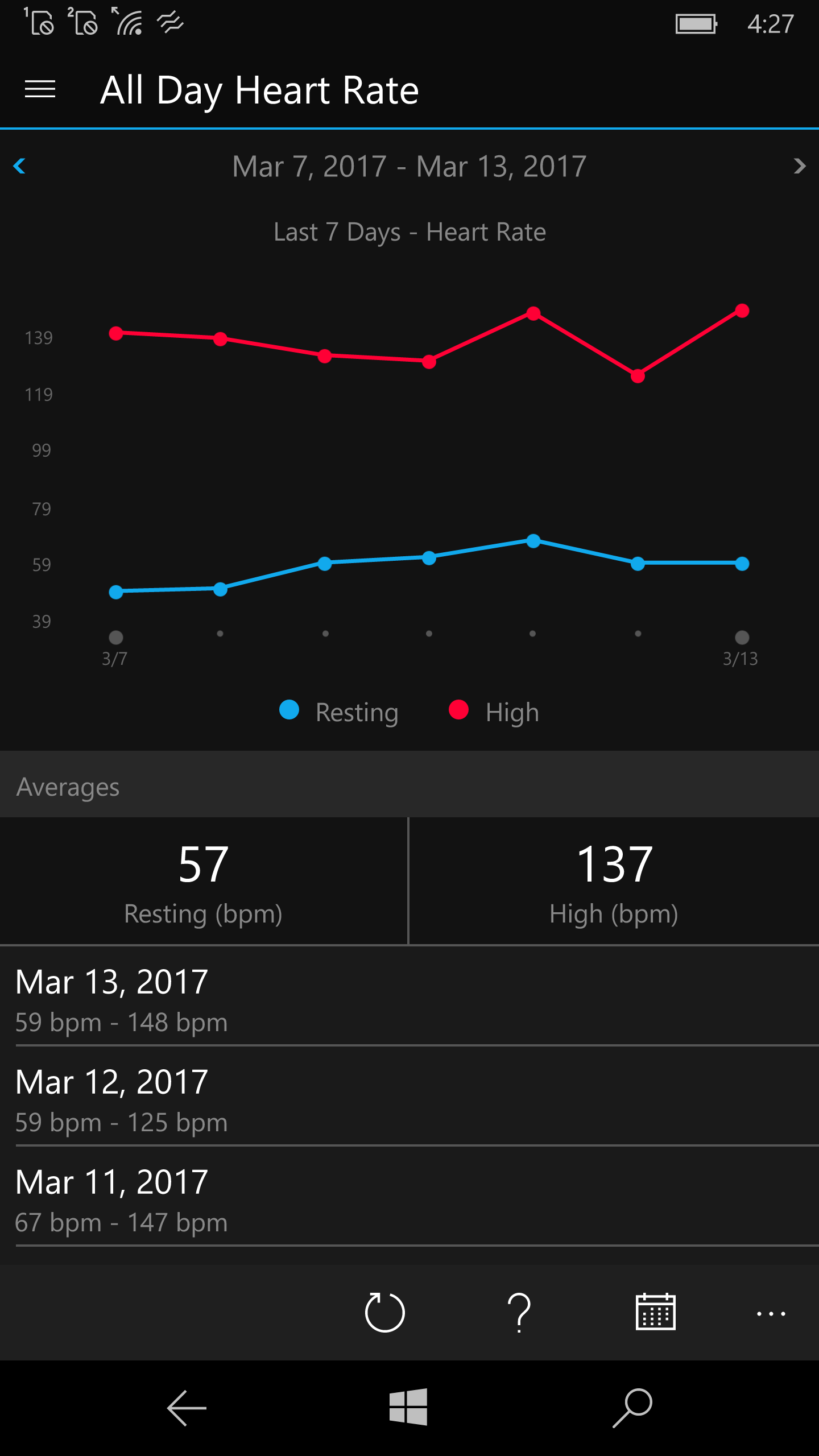Go to the next week
Screen dimensions: 819x1456
pos(799,166)
